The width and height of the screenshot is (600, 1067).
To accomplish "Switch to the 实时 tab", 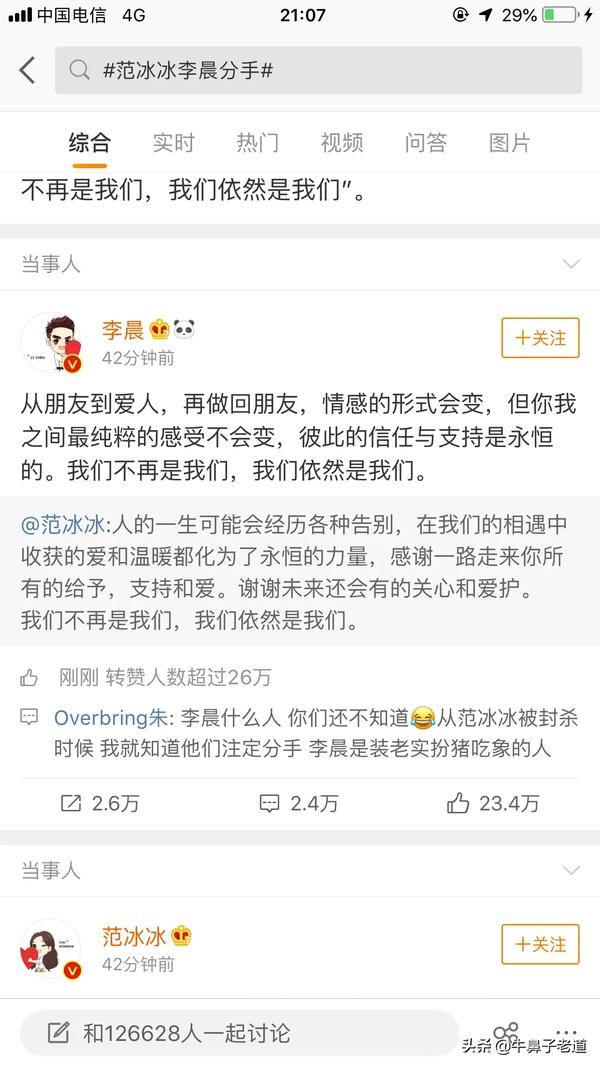I will (173, 143).
